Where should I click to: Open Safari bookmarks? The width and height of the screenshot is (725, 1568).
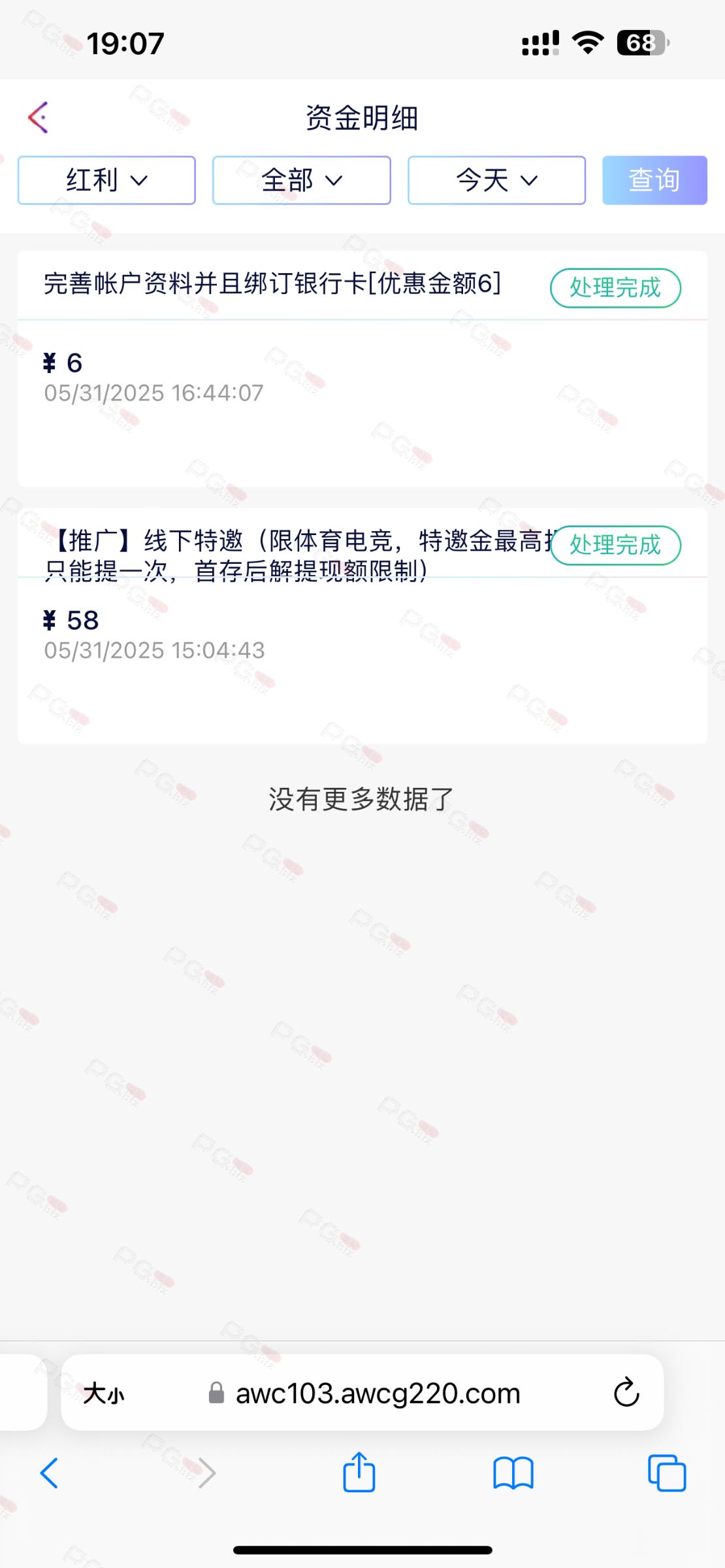coord(513,1473)
